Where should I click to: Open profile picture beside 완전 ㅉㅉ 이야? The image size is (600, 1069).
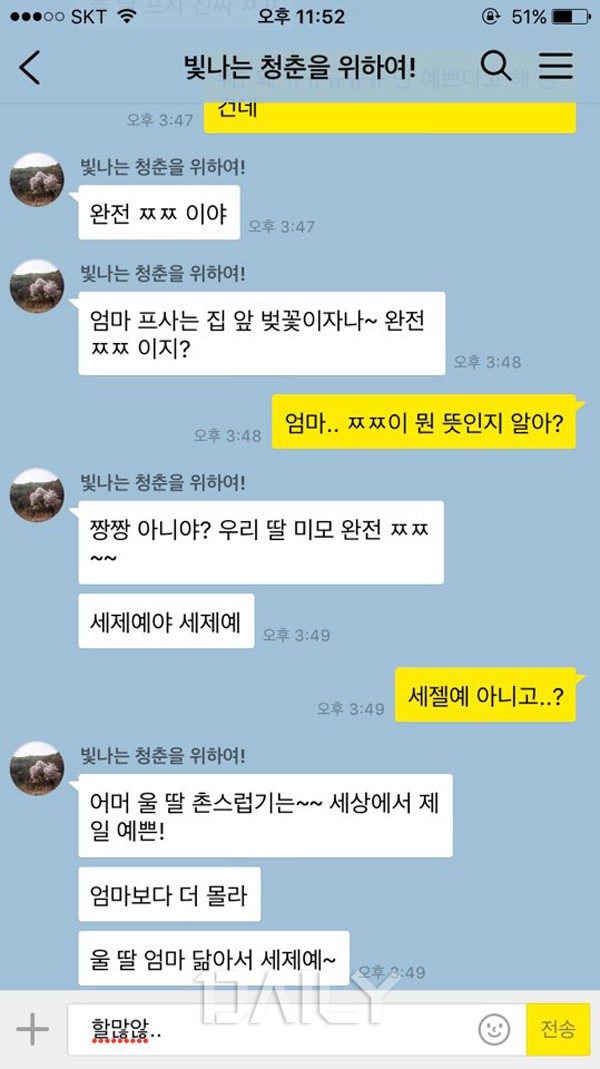[x=37, y=181]
